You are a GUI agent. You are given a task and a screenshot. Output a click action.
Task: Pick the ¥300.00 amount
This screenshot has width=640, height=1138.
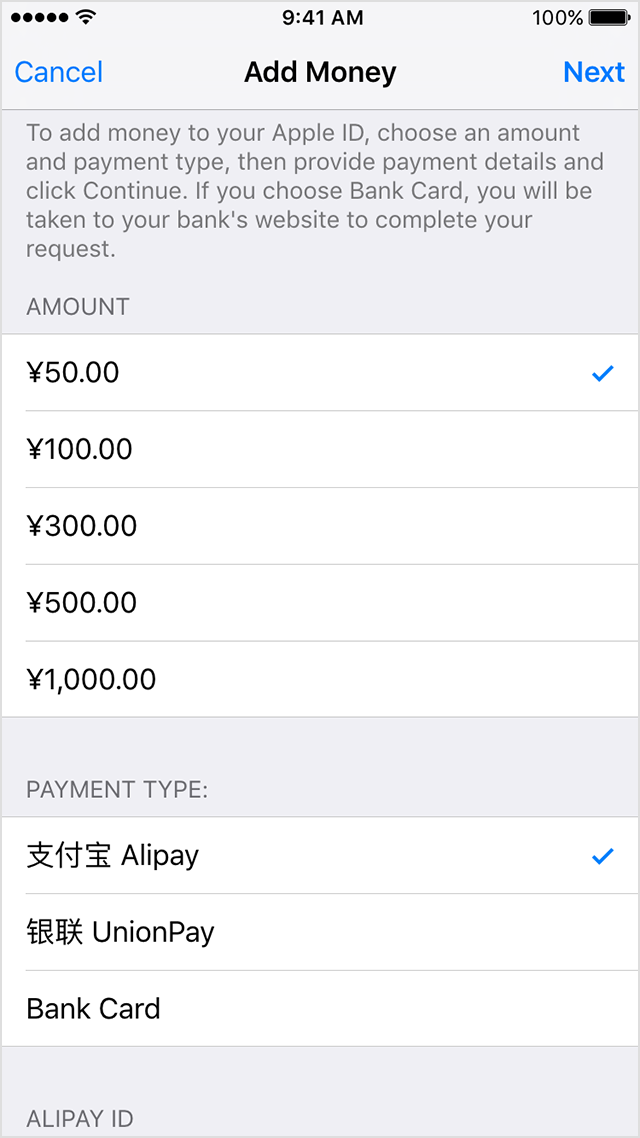[x=320, y=526]
